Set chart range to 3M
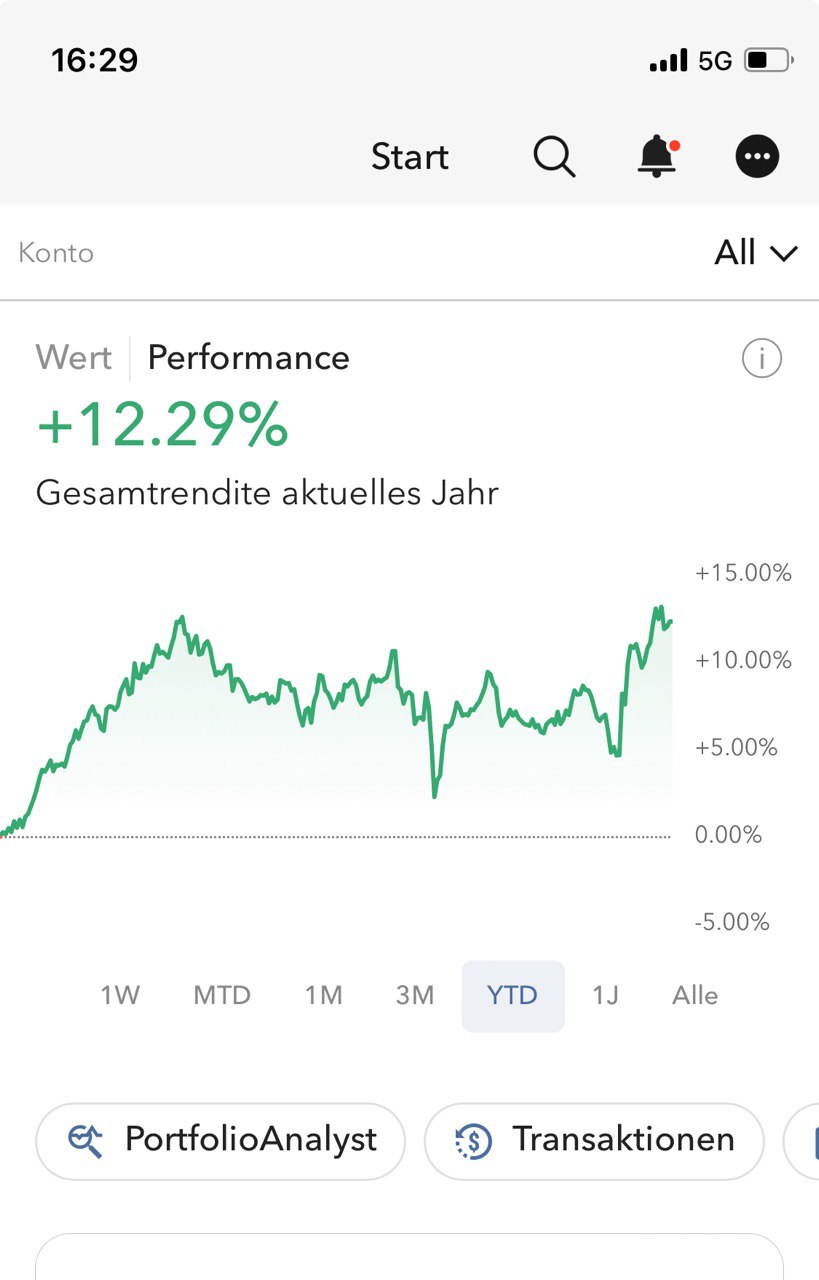This screenshot has width=819, height=1280. (415, 996)
